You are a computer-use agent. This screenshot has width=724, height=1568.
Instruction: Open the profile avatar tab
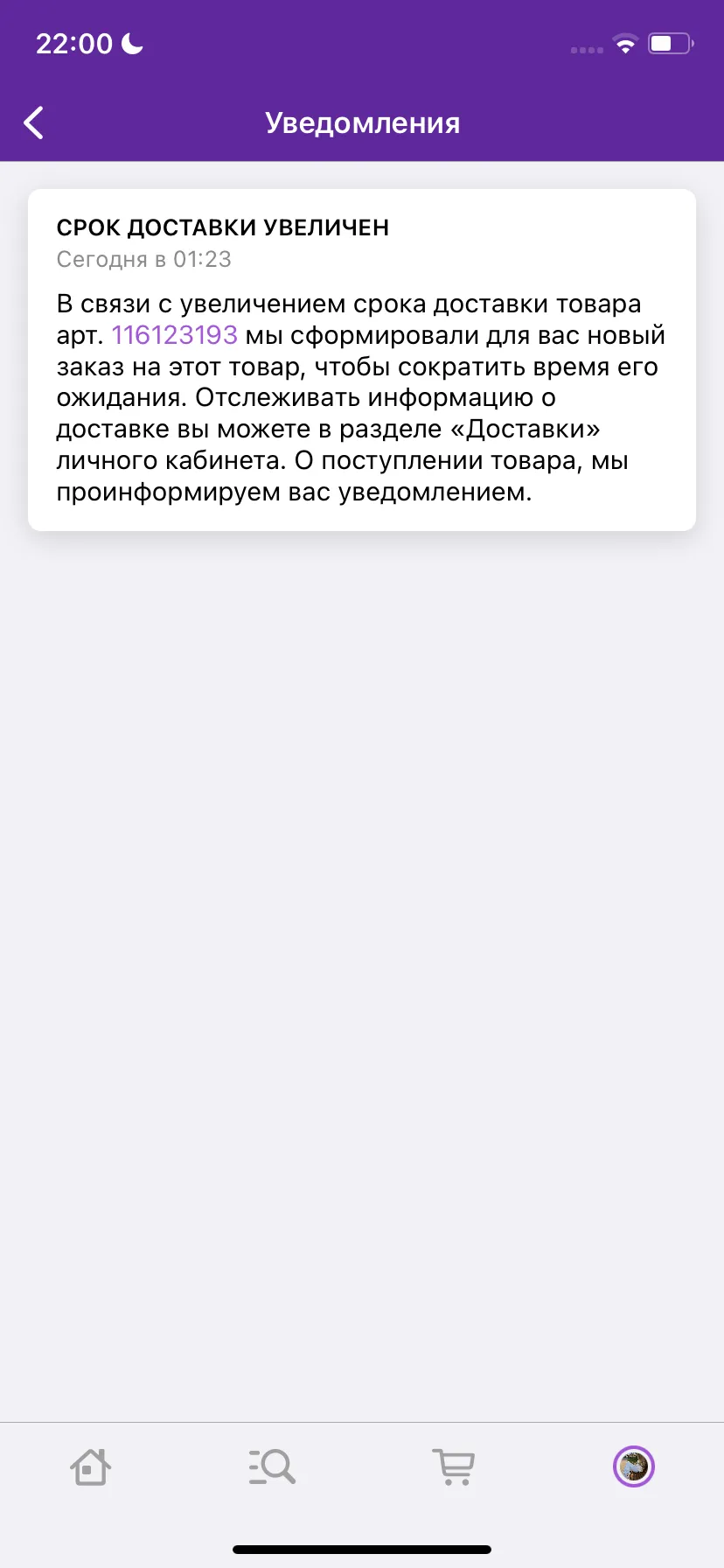[x=634, y=1466]
